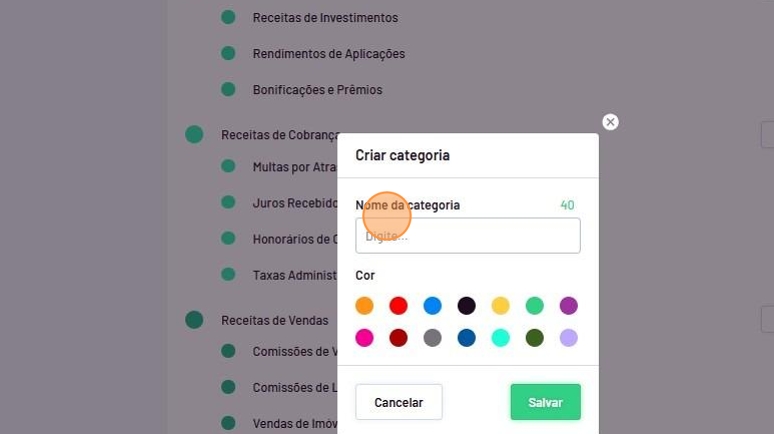
Task: Choose the dark red color swatch
Action: coord(398,338)
